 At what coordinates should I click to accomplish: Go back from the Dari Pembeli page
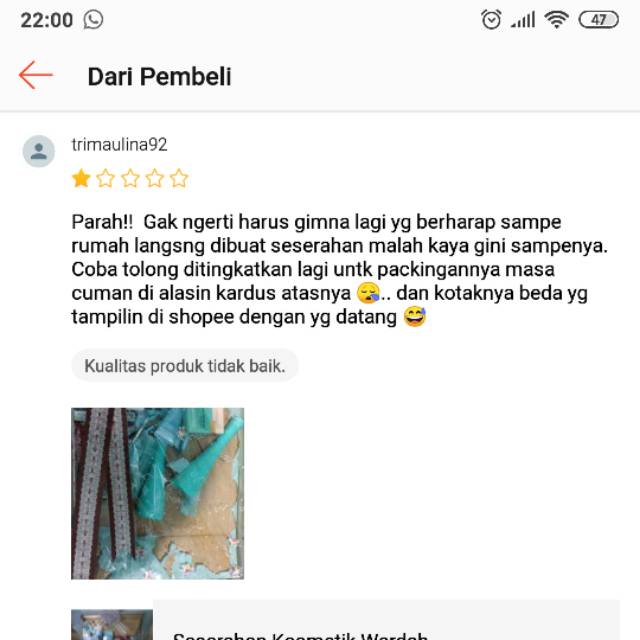(x=35, y=75)
